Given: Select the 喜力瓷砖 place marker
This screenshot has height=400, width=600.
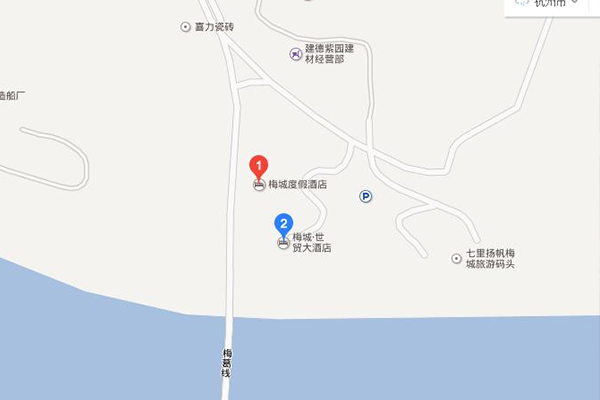Looking at the screenshot, I should 185,27.
